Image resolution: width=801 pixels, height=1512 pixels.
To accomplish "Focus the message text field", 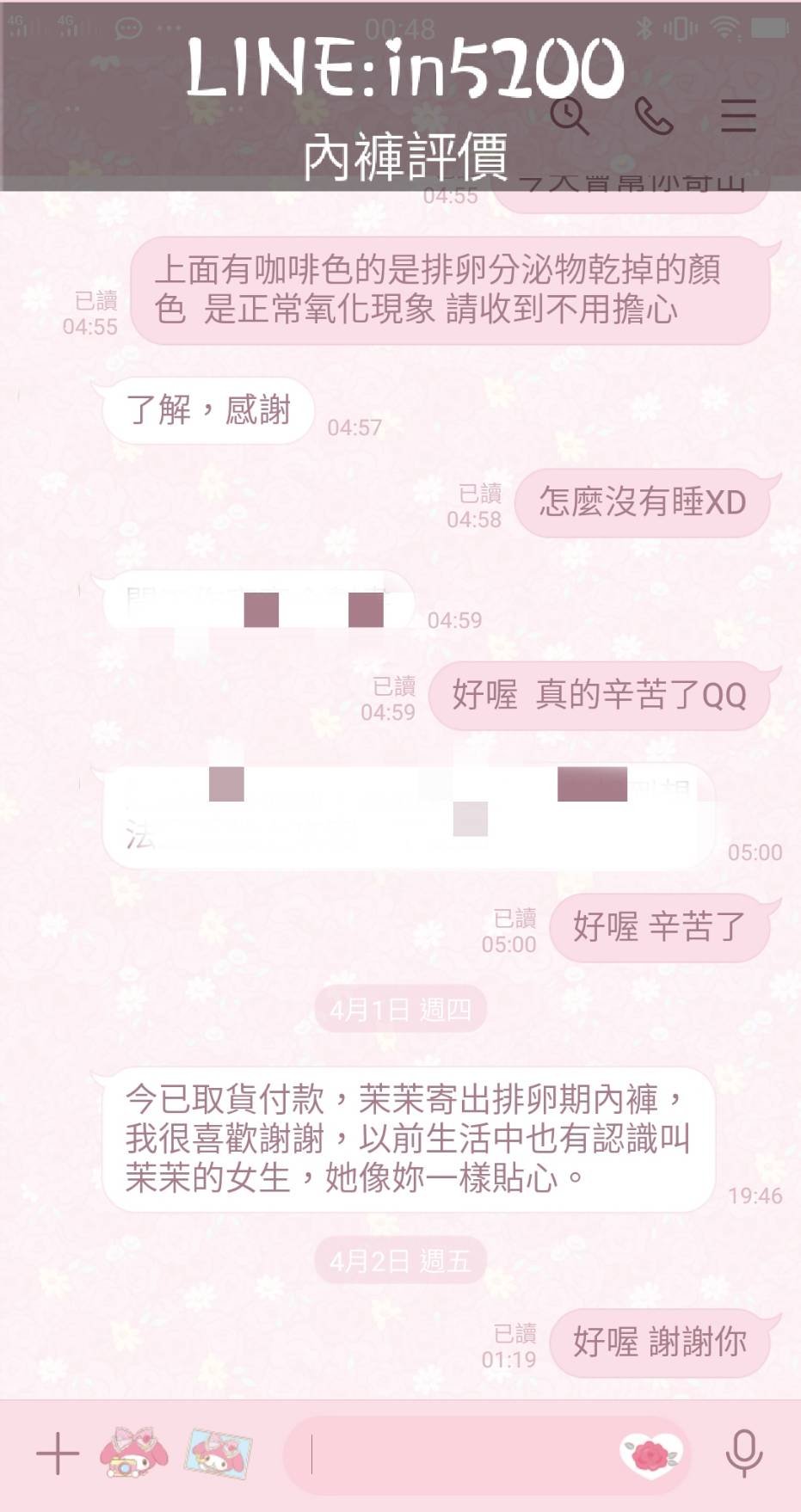I will (x=456, y=1455).
